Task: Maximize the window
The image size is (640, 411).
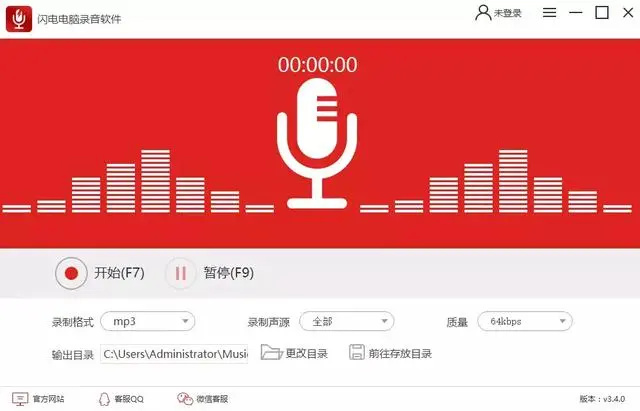Action: pyautogui.click(x=601, y=13)
